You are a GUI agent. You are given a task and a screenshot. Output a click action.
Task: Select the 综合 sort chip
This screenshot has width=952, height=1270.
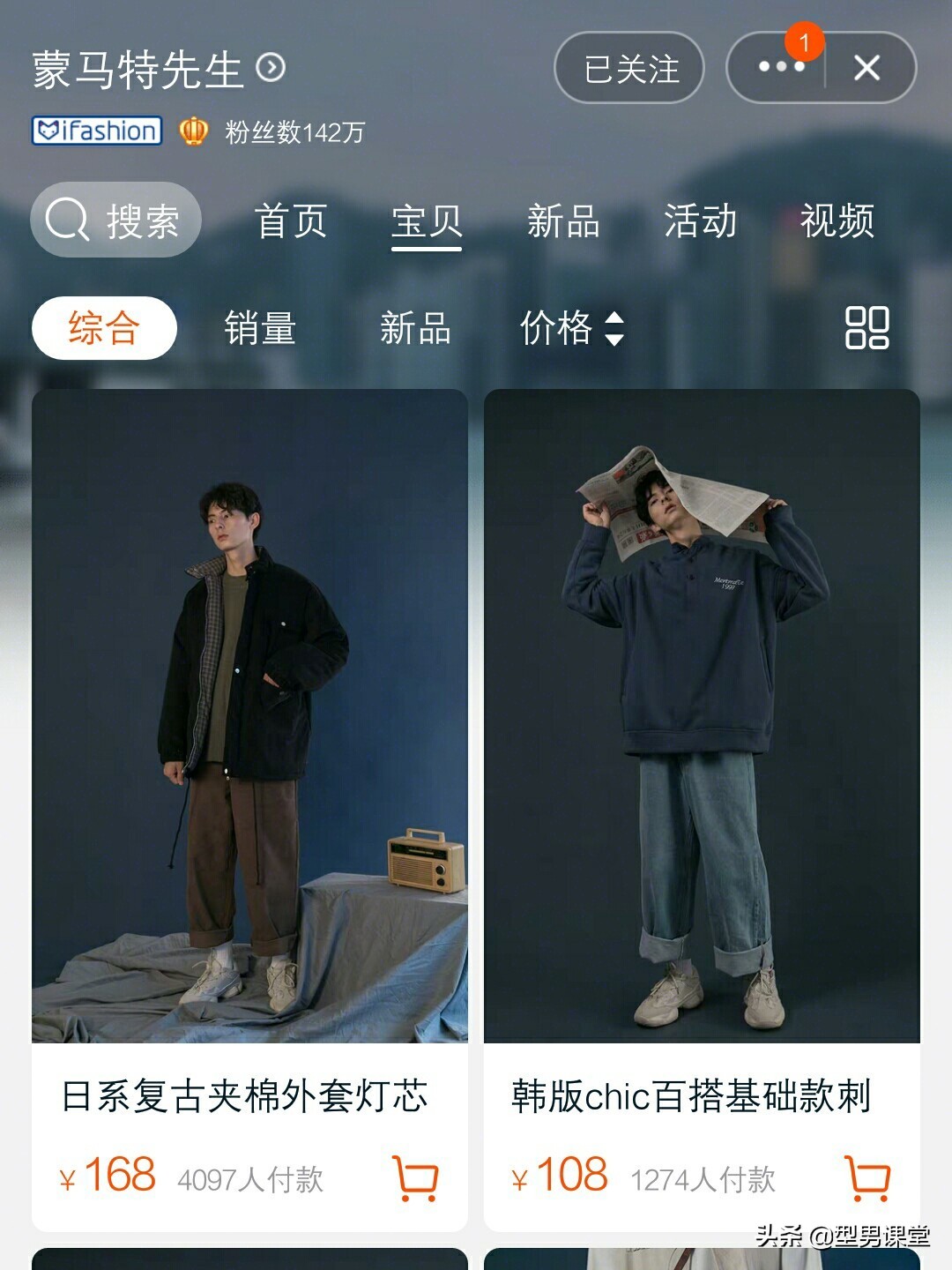click(104, 328)
